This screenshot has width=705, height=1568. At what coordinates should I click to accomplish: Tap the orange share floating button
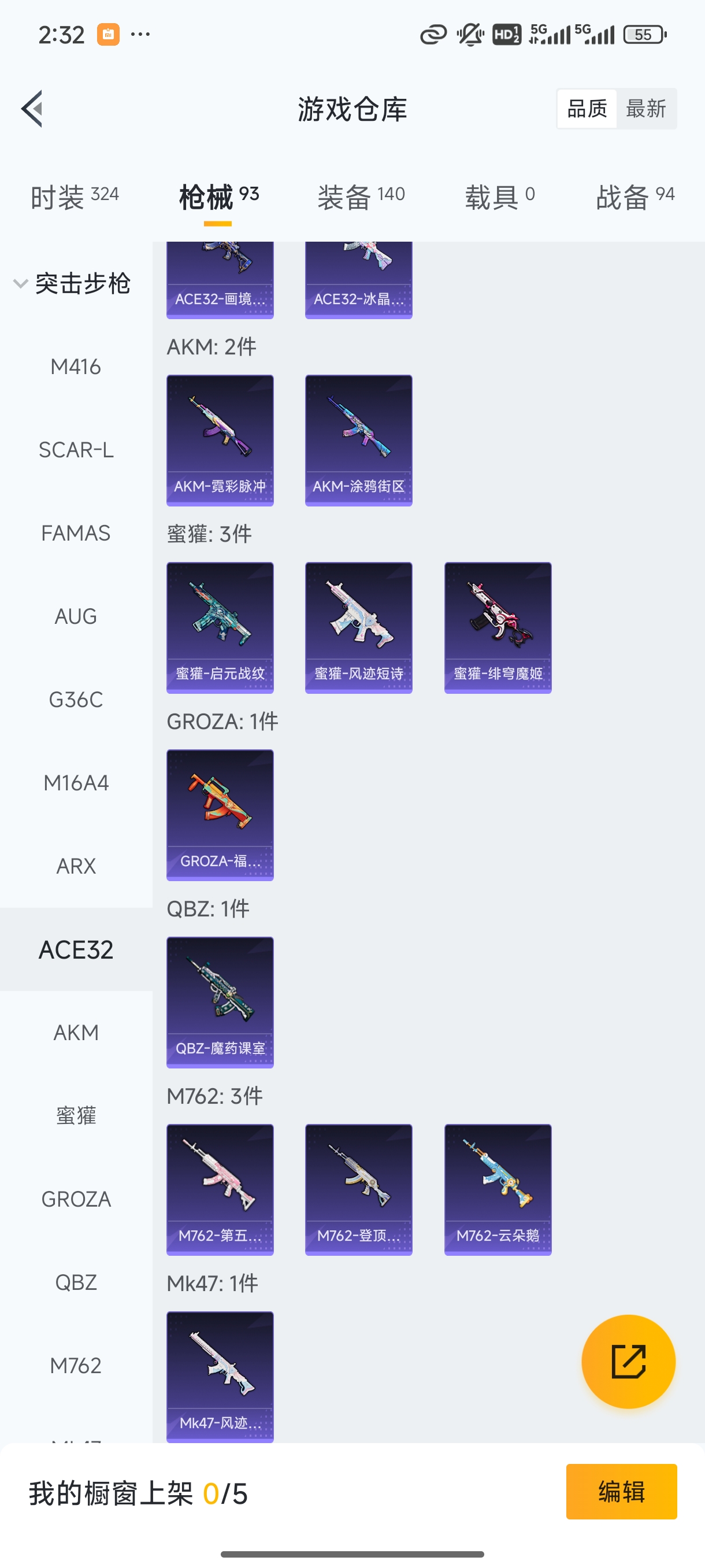pyautogui.click(x=628, y=1362)
